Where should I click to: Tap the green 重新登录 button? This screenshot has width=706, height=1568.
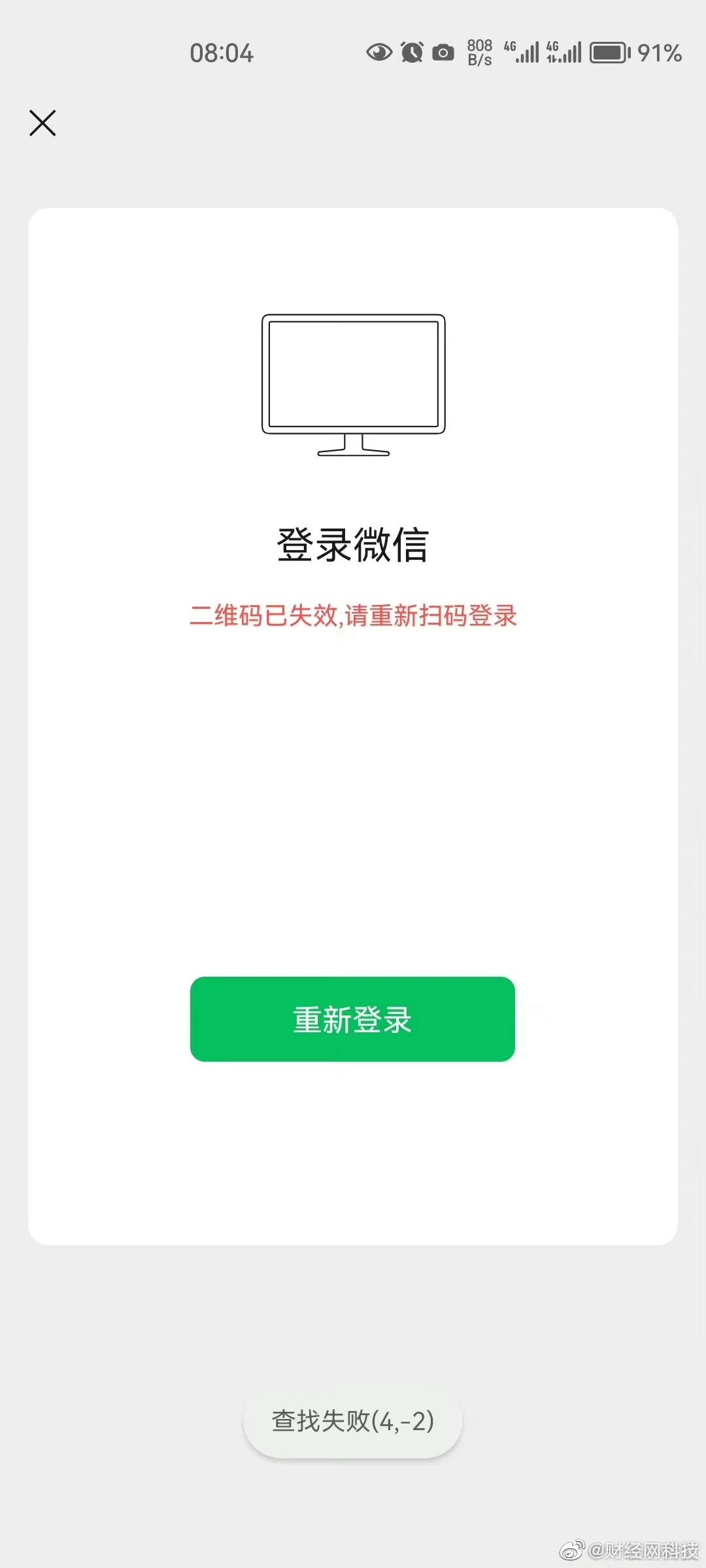tap(352, 1019)
